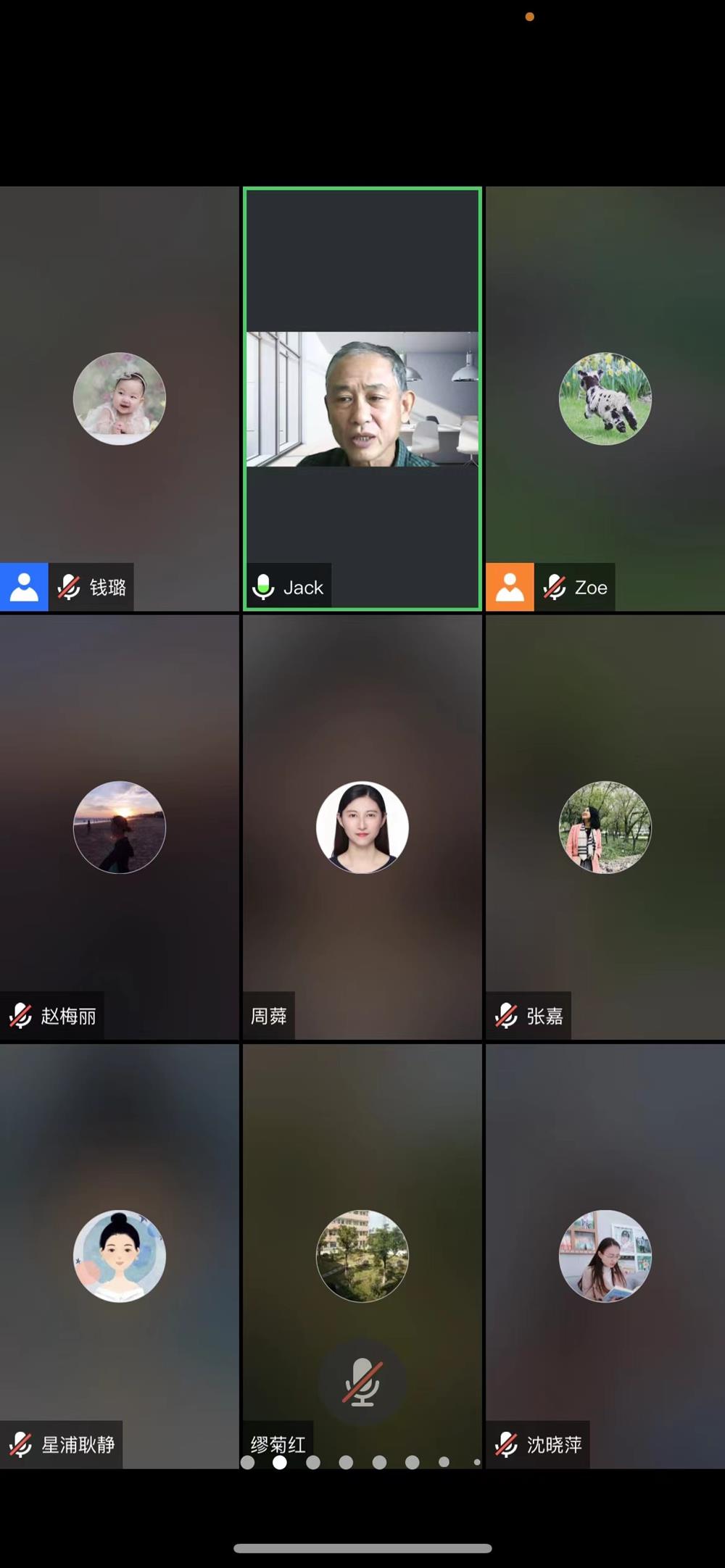This screenshot has width=725, height=1568.
Task: Tap 张嘉's participant tile
Action: click(x=605, y=827)
